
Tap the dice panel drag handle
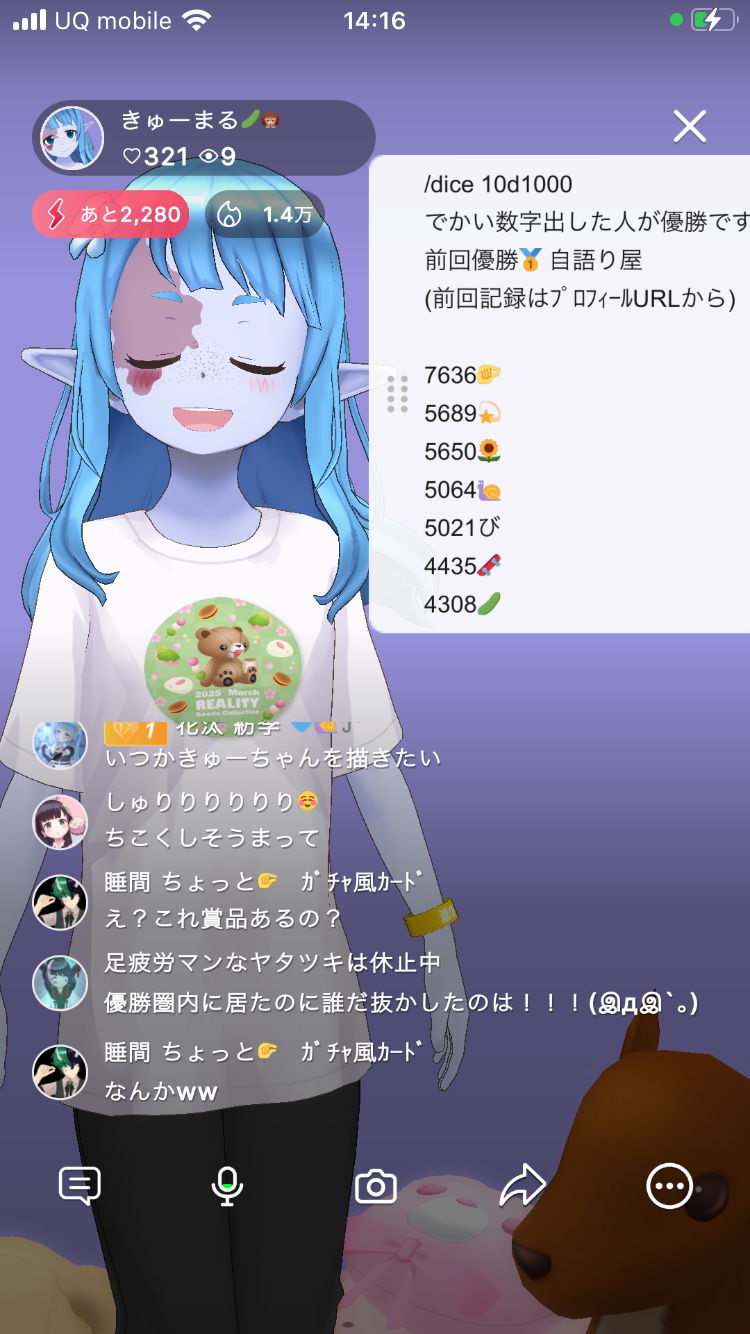coord(397,394)
